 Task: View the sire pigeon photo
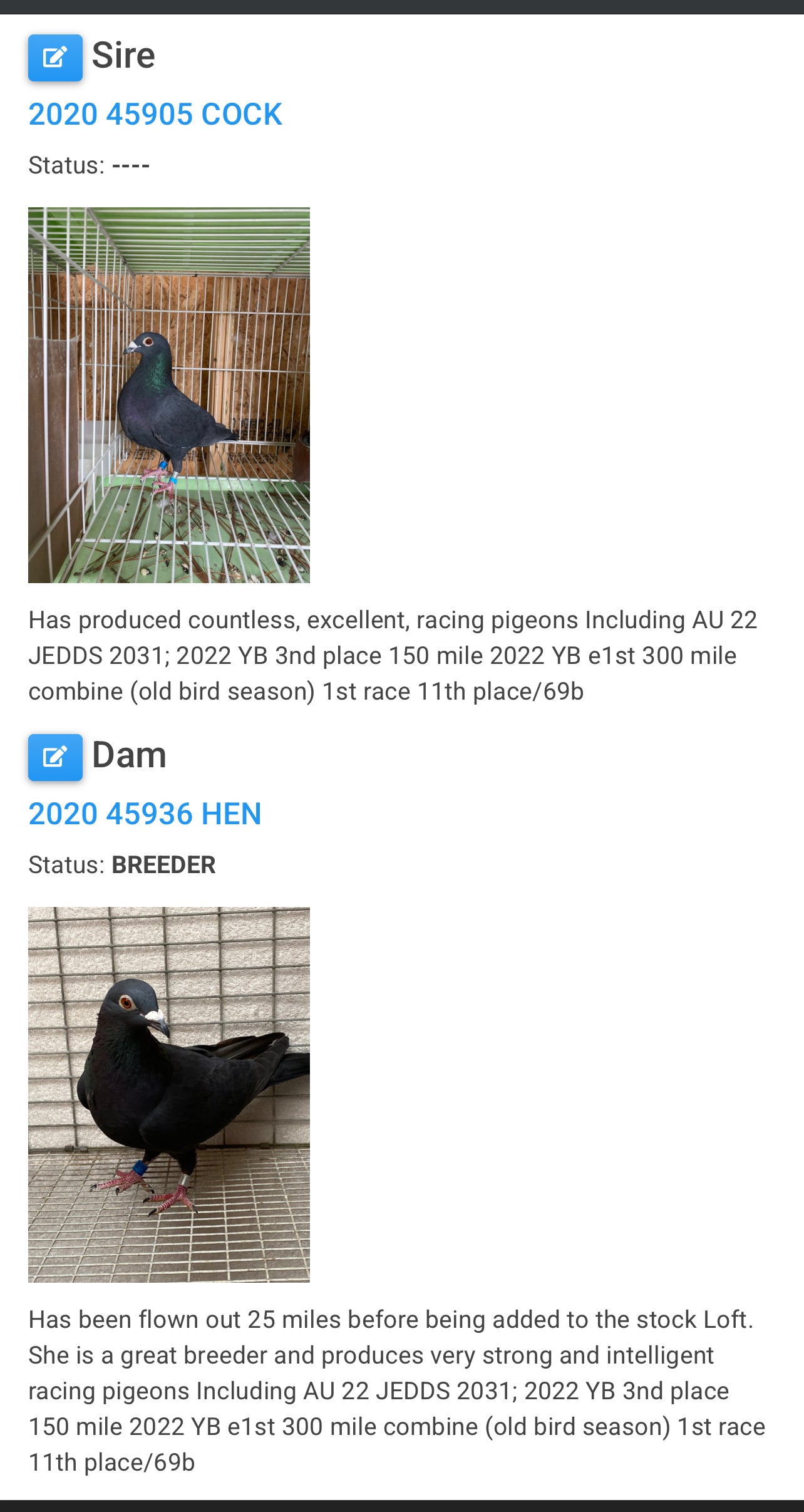point(169,395)
